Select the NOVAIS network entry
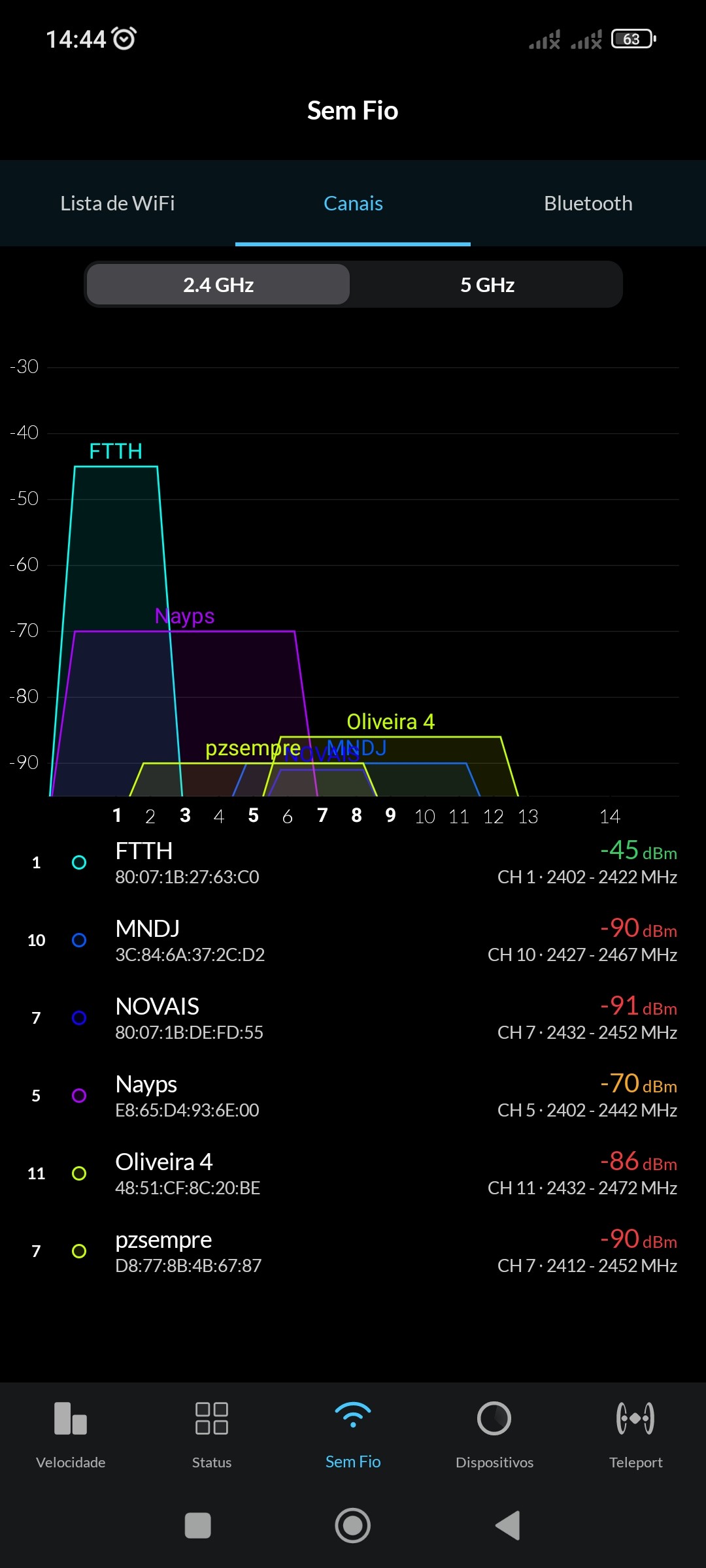706x1568 pixels. tap(353, 1018)
